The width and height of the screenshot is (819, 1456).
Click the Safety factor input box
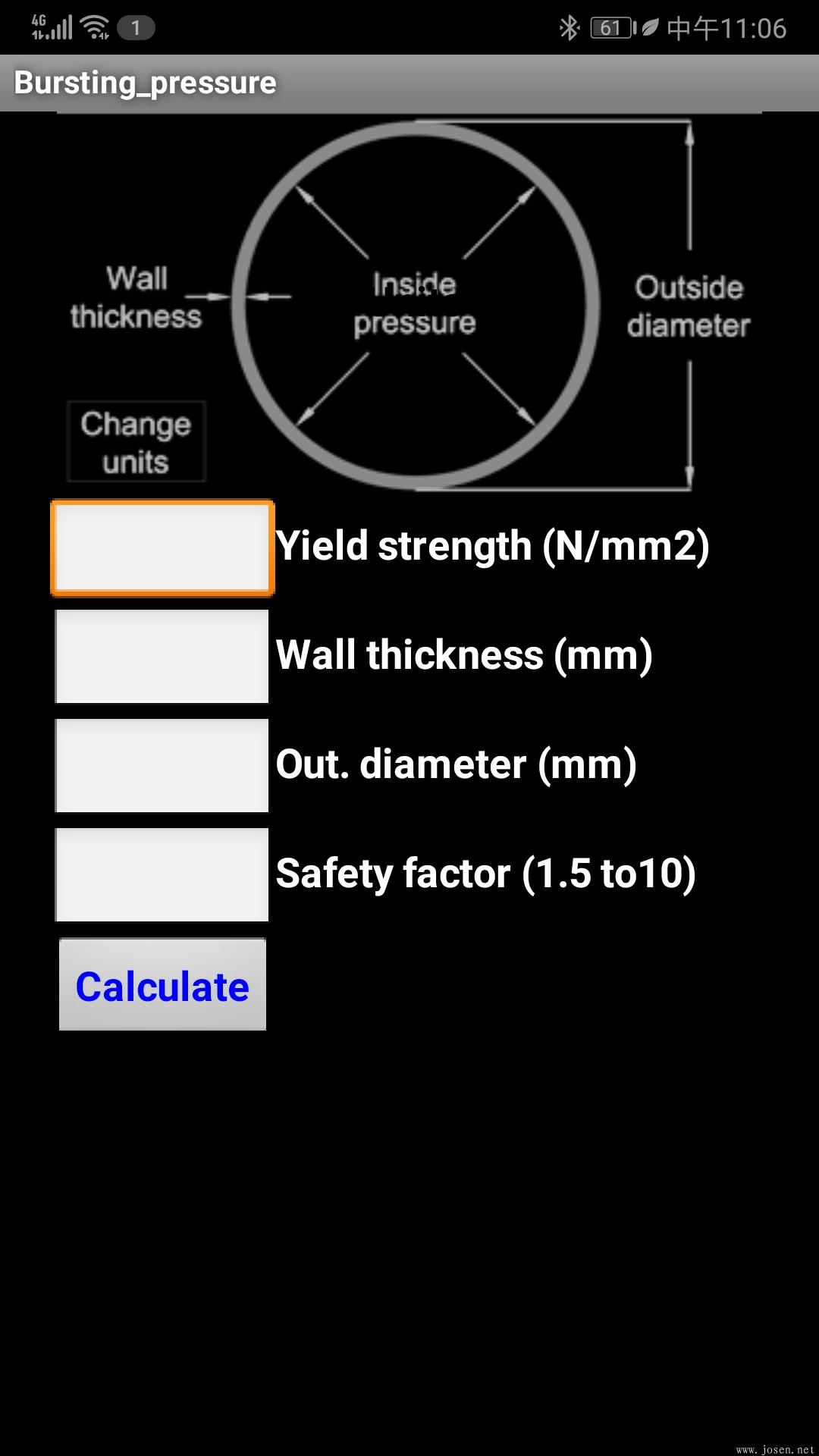[160, 874]
